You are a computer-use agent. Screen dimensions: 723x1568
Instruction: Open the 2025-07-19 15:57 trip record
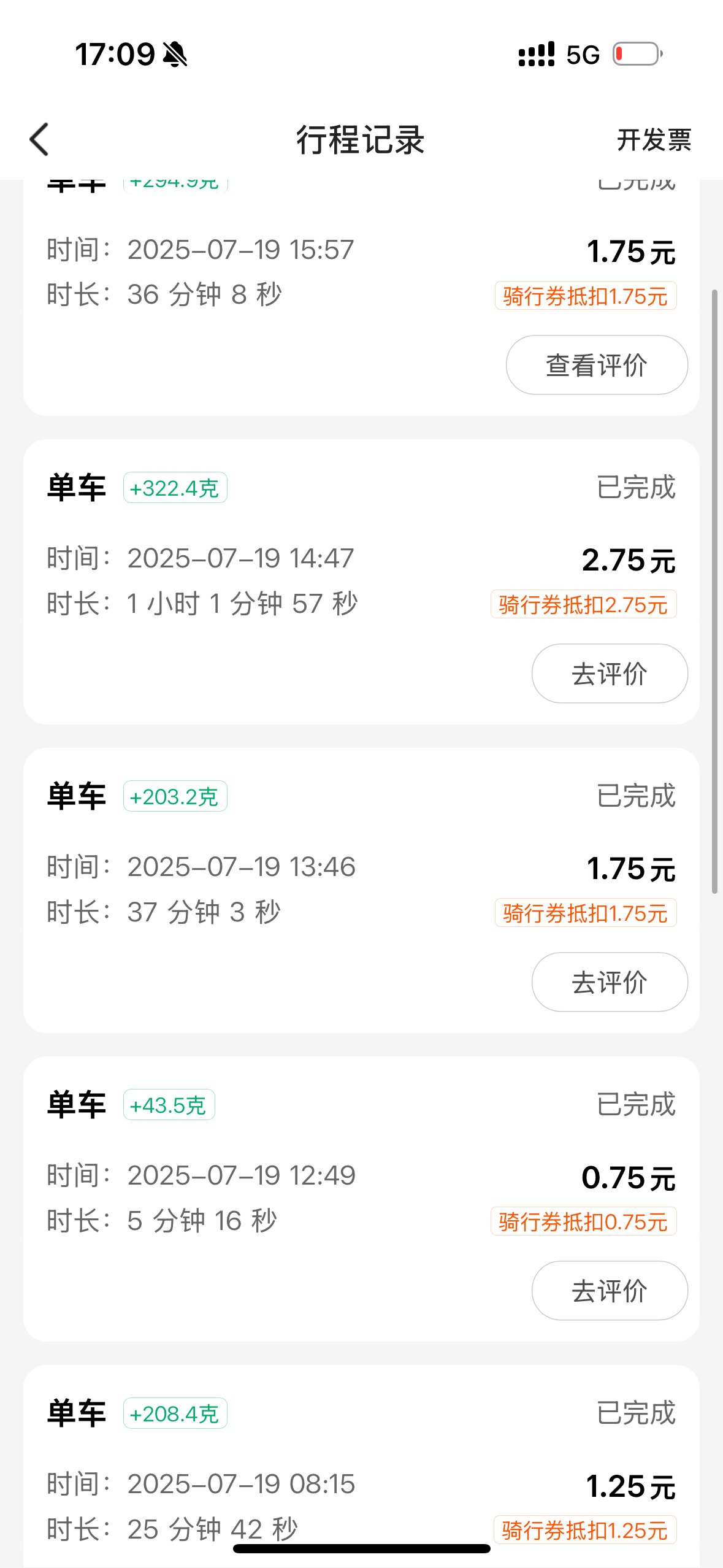[361, 298]
